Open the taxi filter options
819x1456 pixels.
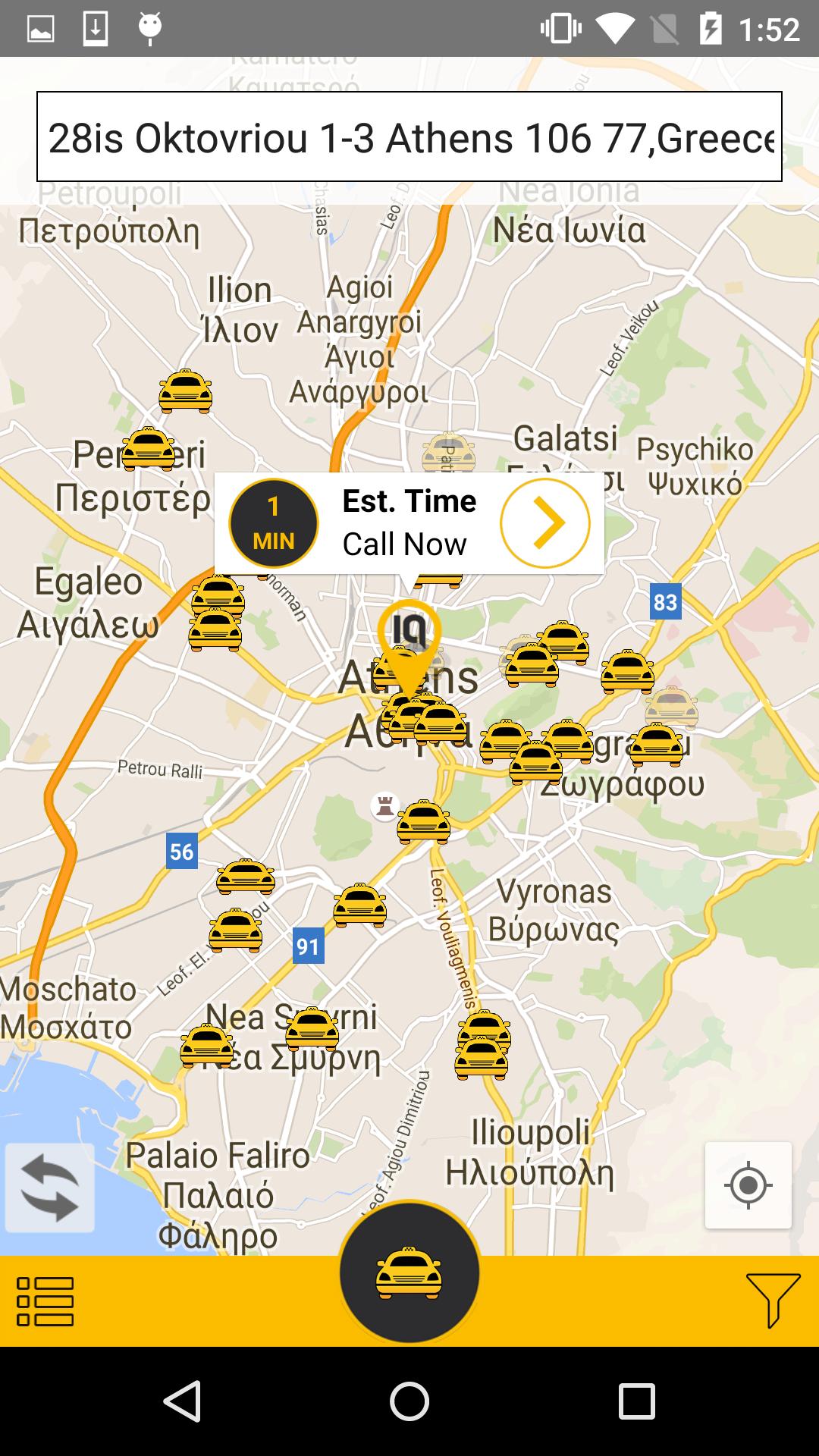pos(773,1300)
